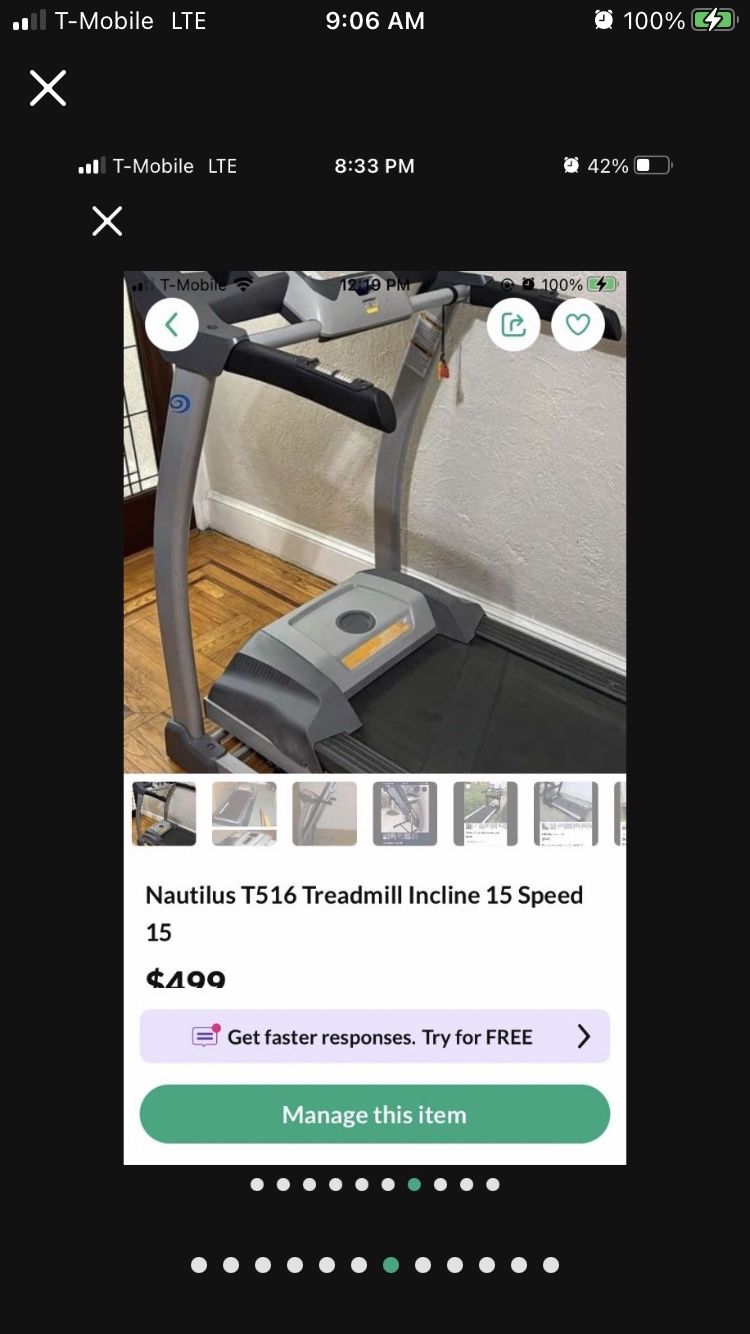Tap the last dot in the upper dot row
This screenshot has height=1334, width=750.
(x=492, y=1183)
